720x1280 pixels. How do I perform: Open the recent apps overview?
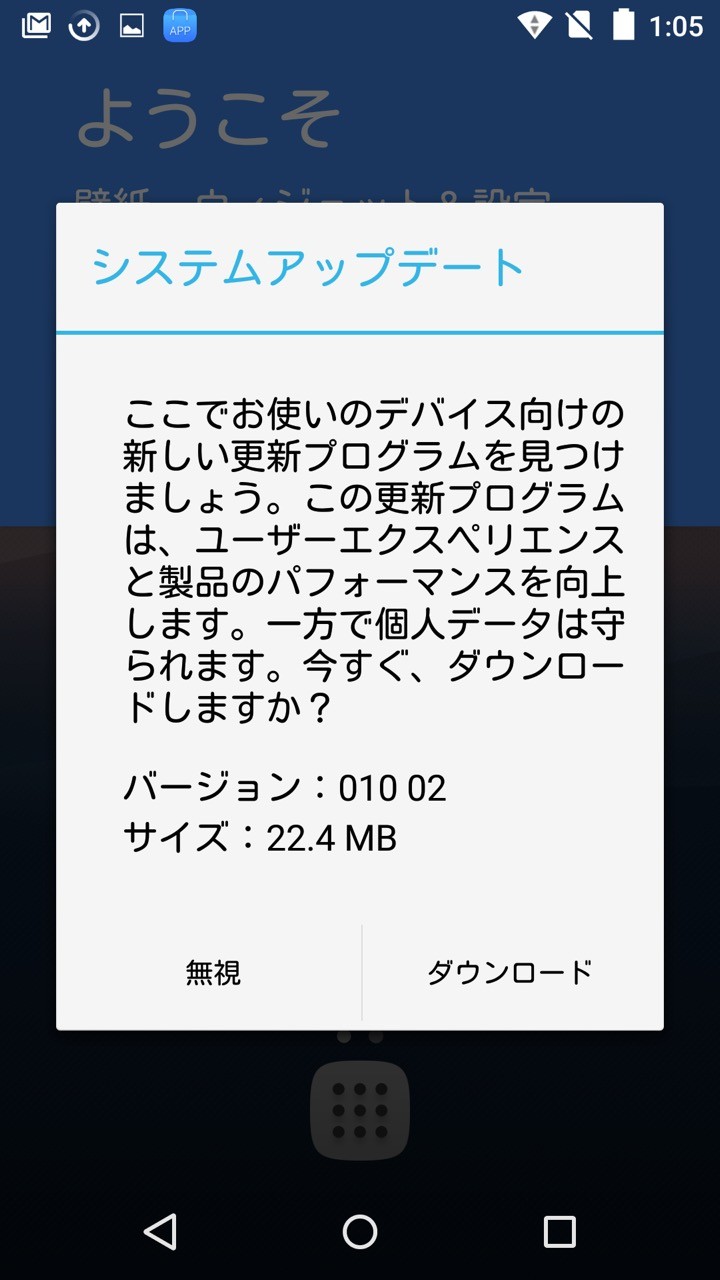point(559,1231)
